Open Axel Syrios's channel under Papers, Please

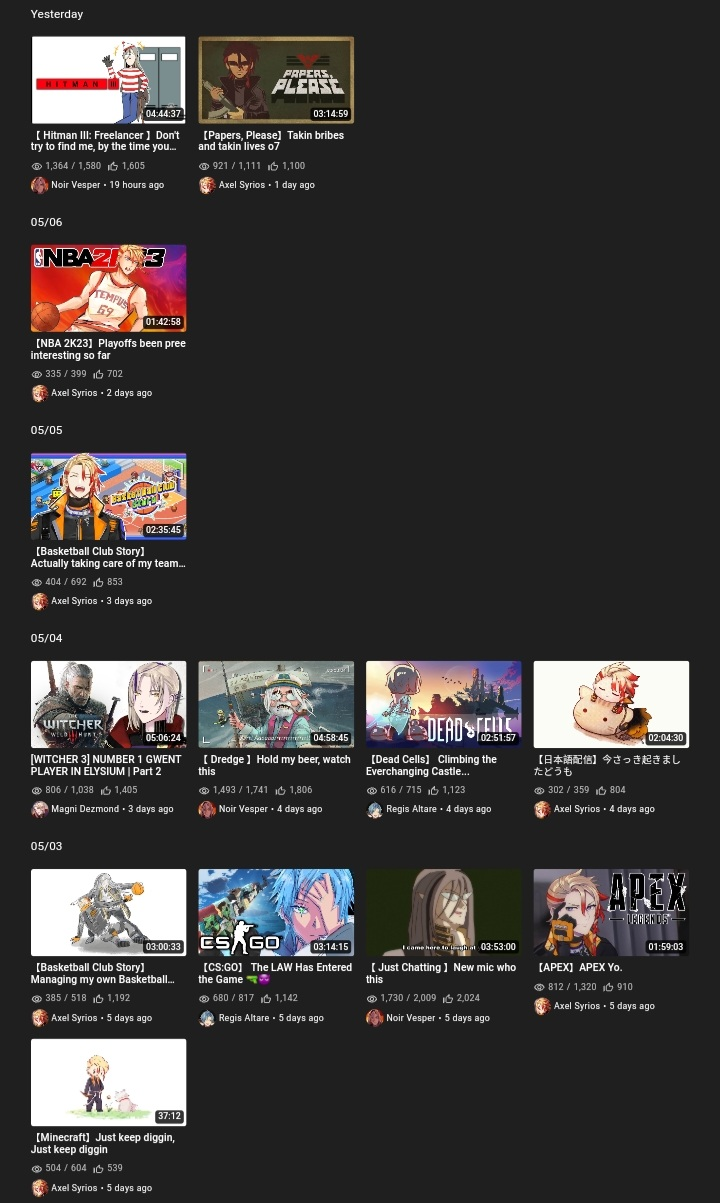(x=243, y=185)
